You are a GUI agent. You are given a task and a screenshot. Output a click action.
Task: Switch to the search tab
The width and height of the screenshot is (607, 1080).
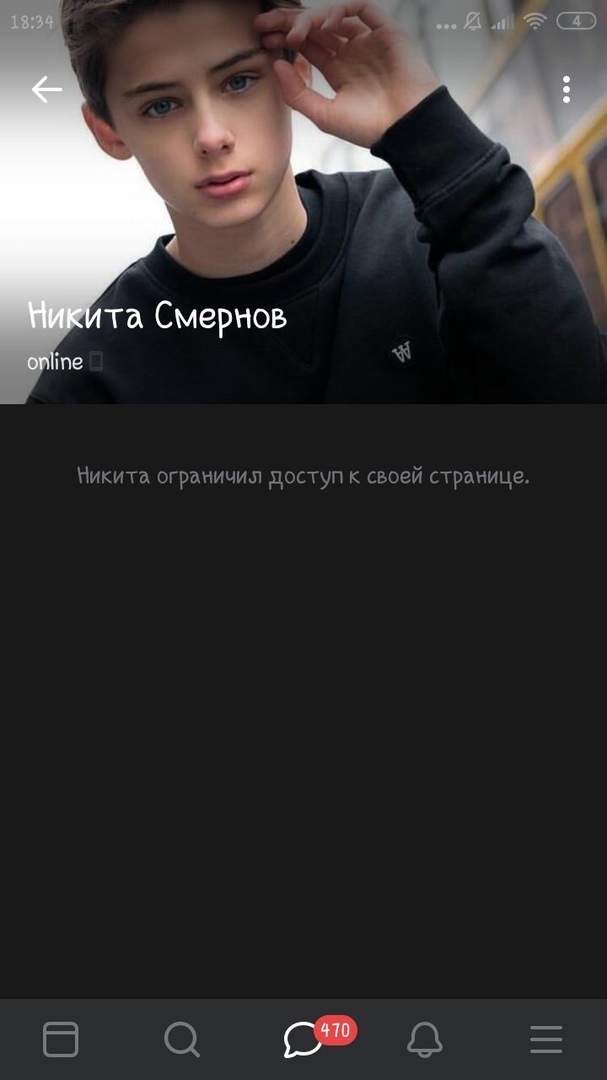pyautogui.click(x=181, y=1040)
